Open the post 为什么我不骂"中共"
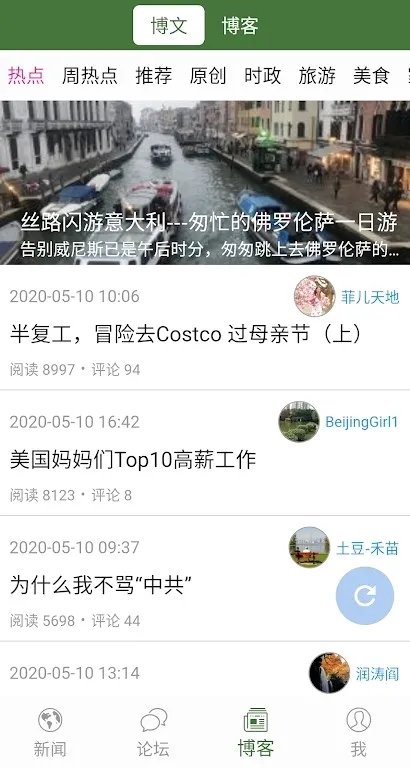 [x=100, y=585]
